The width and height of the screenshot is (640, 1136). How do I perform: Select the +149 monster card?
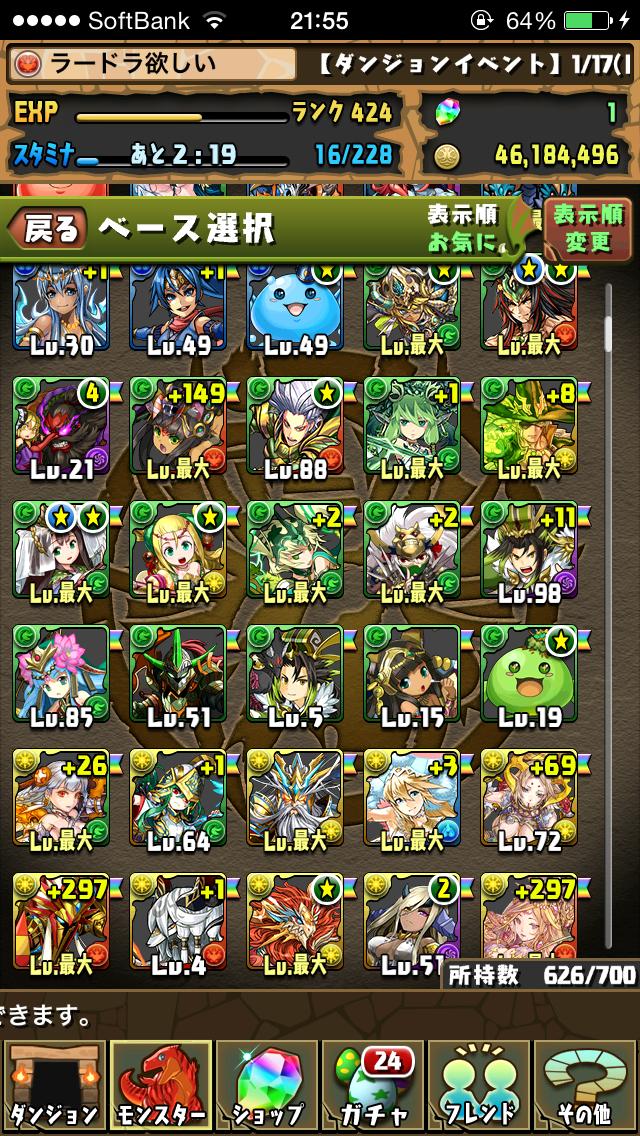(x=178, y=427)
